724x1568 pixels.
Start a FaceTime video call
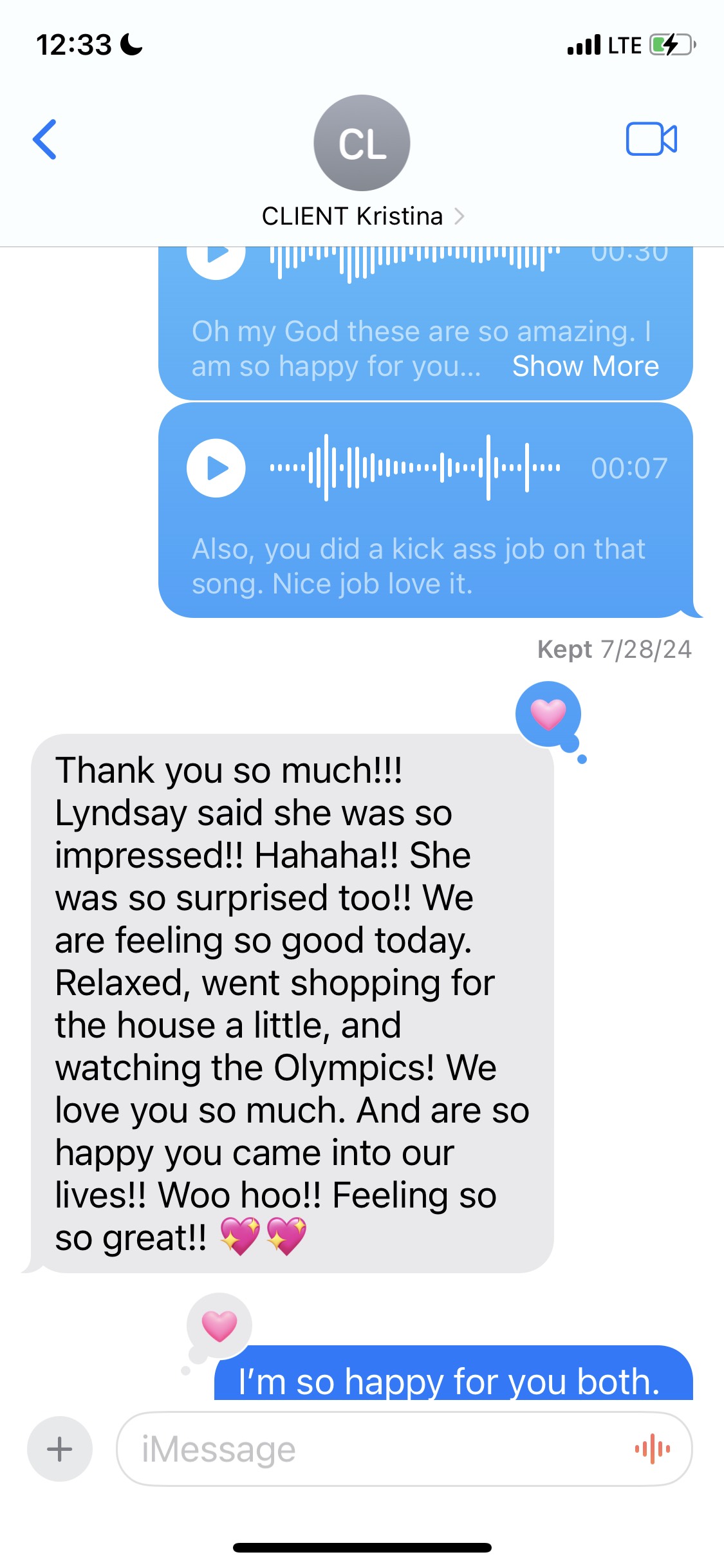[x=651, y=139]
